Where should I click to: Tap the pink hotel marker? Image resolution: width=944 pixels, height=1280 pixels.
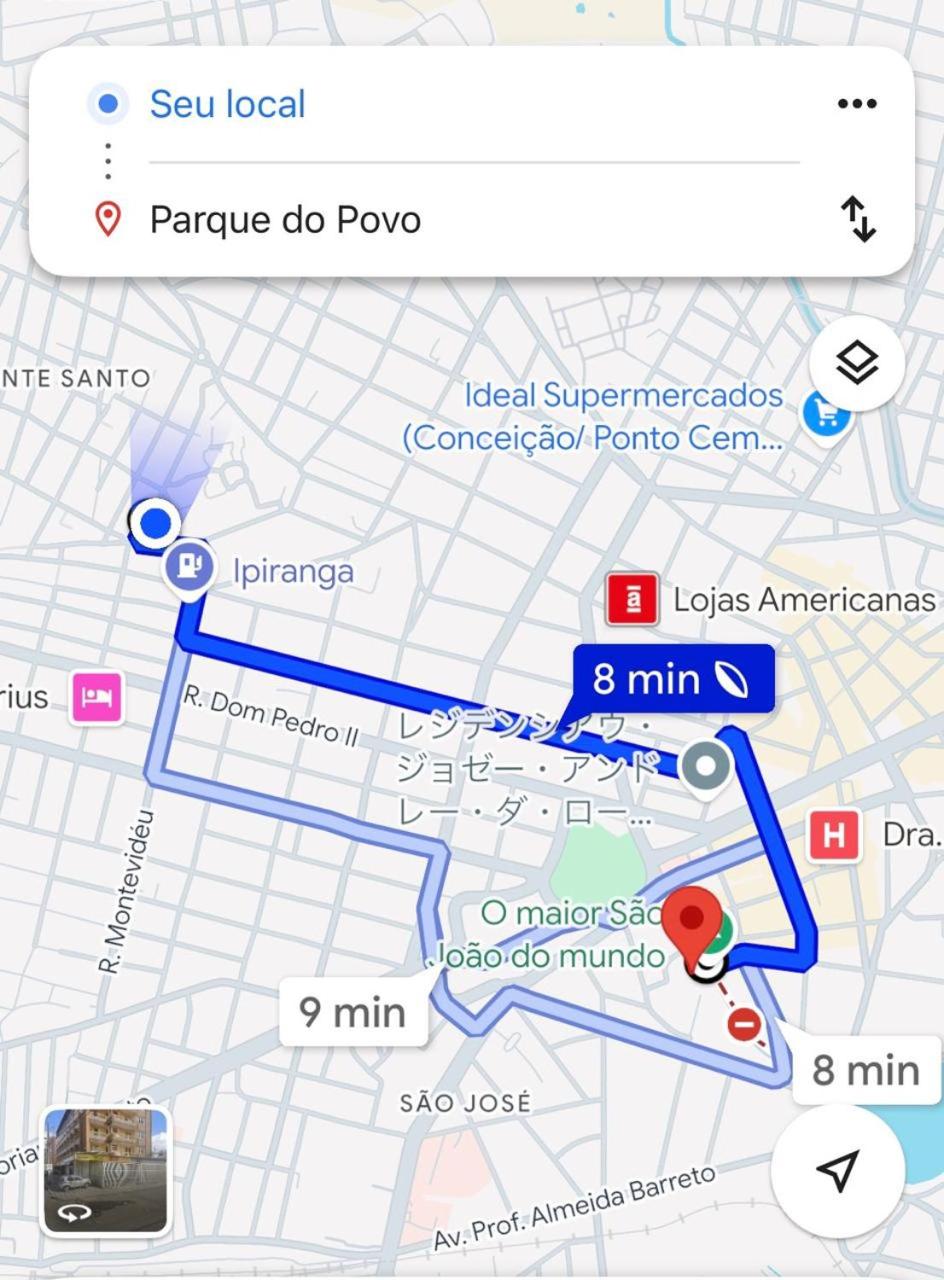97,697
